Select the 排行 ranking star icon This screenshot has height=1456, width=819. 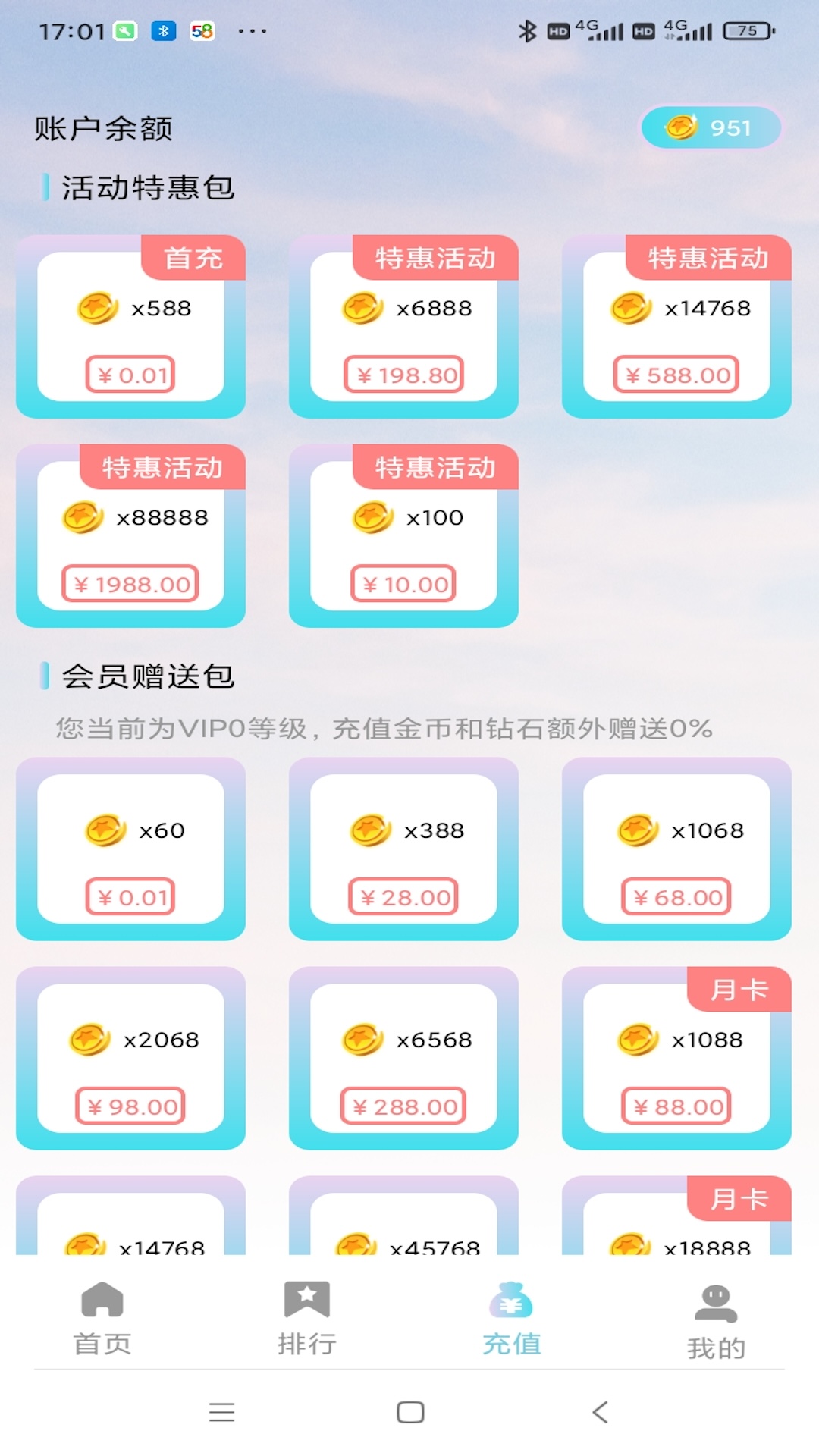point(307,1299)
